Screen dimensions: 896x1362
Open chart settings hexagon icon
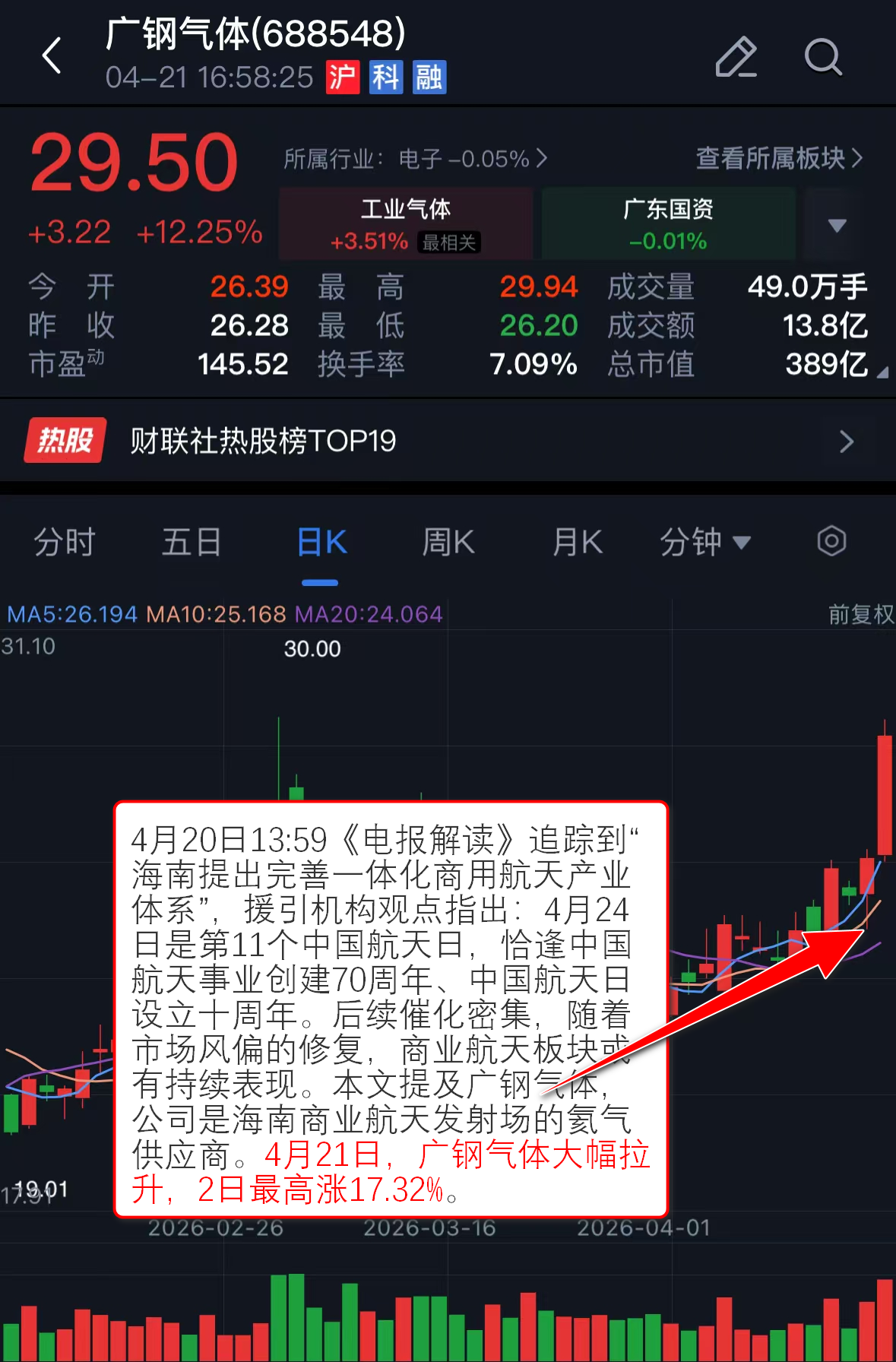[831, 542]
